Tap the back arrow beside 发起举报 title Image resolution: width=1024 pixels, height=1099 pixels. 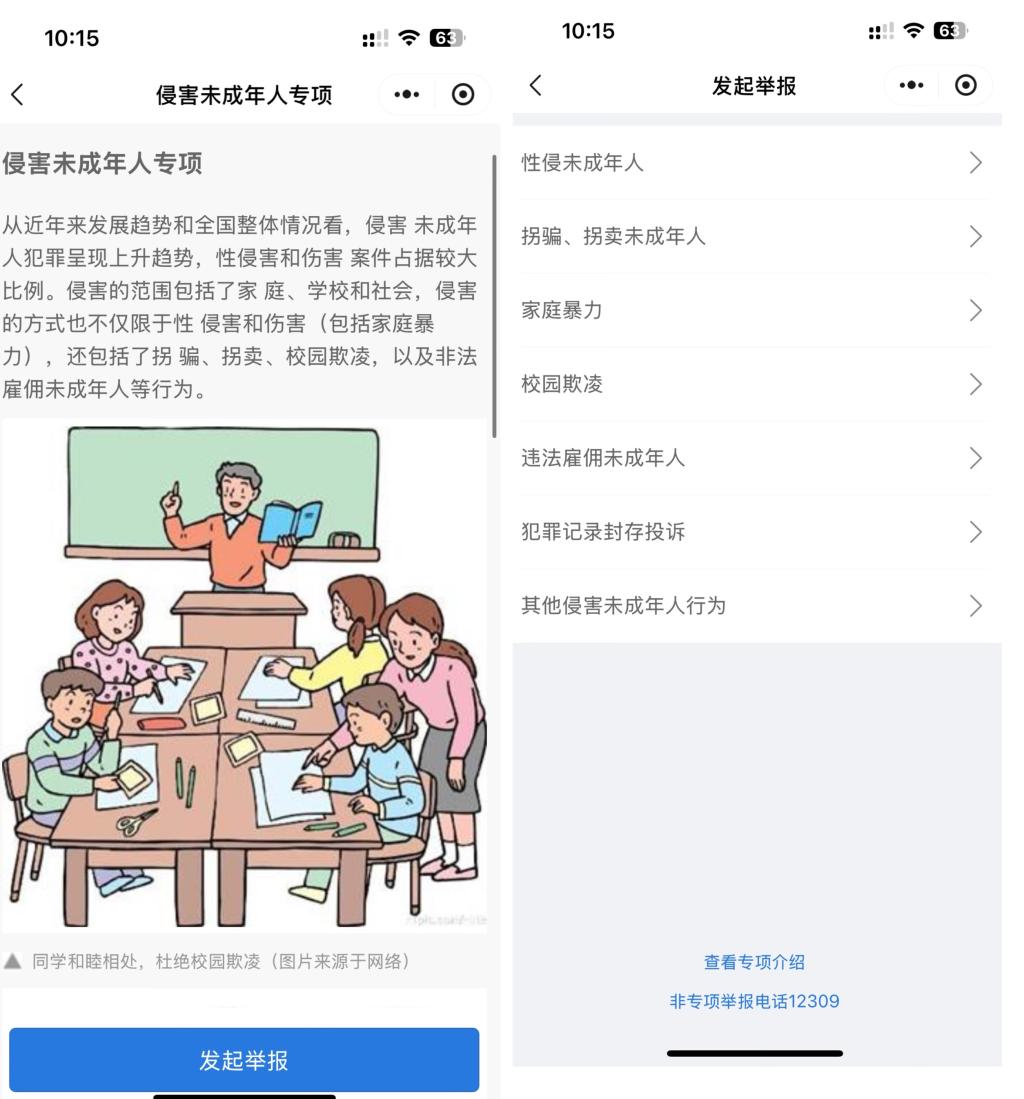536,86
